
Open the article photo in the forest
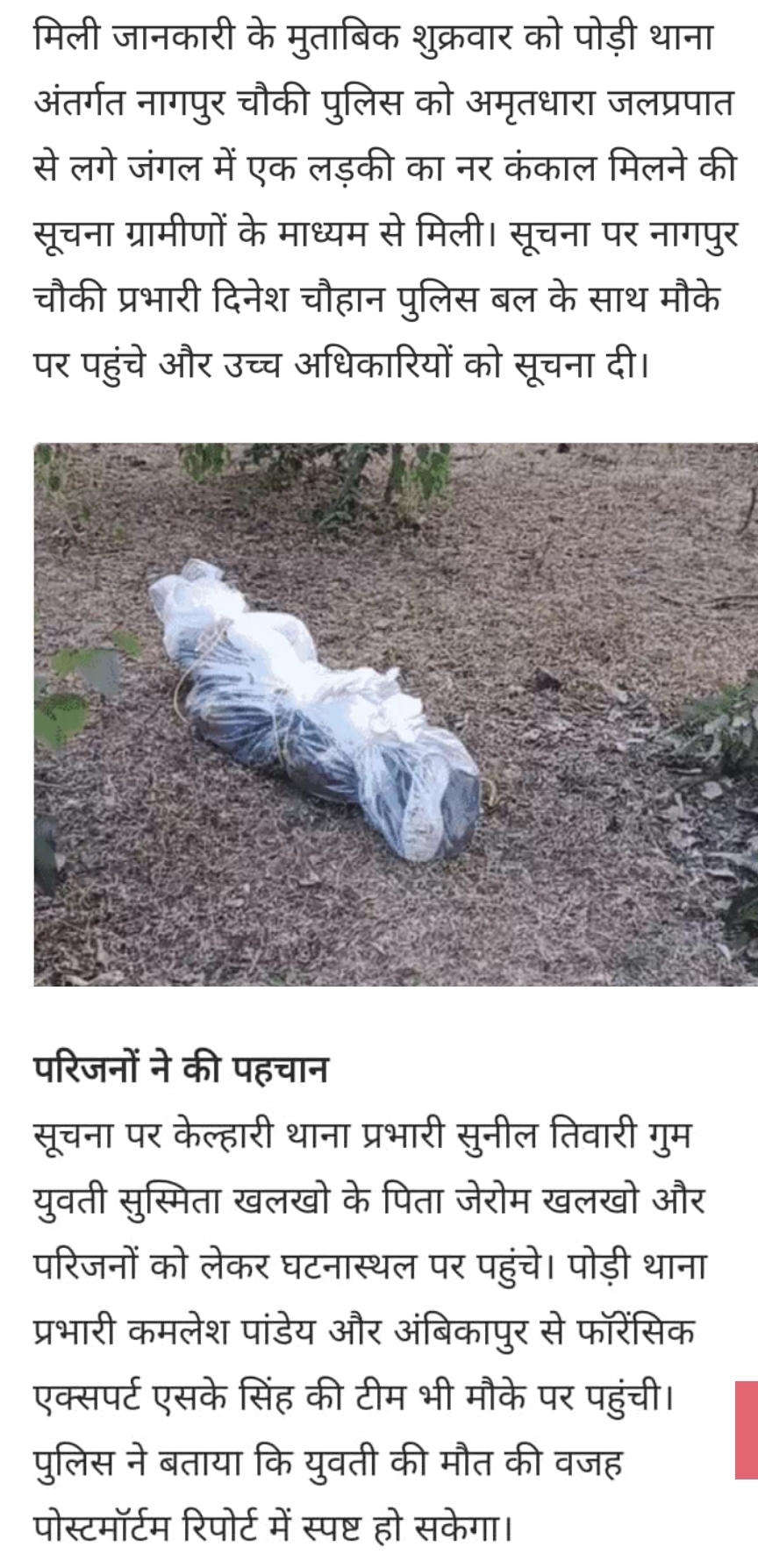click(396, 714)
